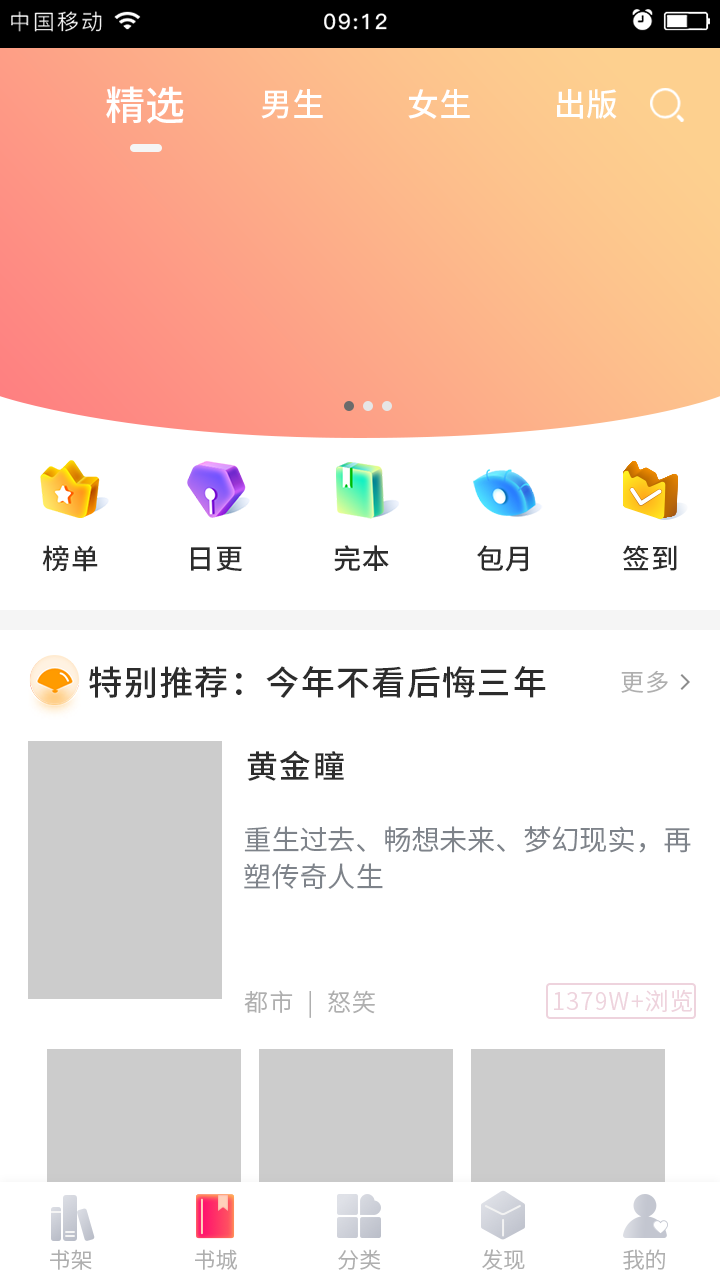The image size is (720, 1280).
Task: Select the 书城 bookstore tab
Action: click(216, 1231)
